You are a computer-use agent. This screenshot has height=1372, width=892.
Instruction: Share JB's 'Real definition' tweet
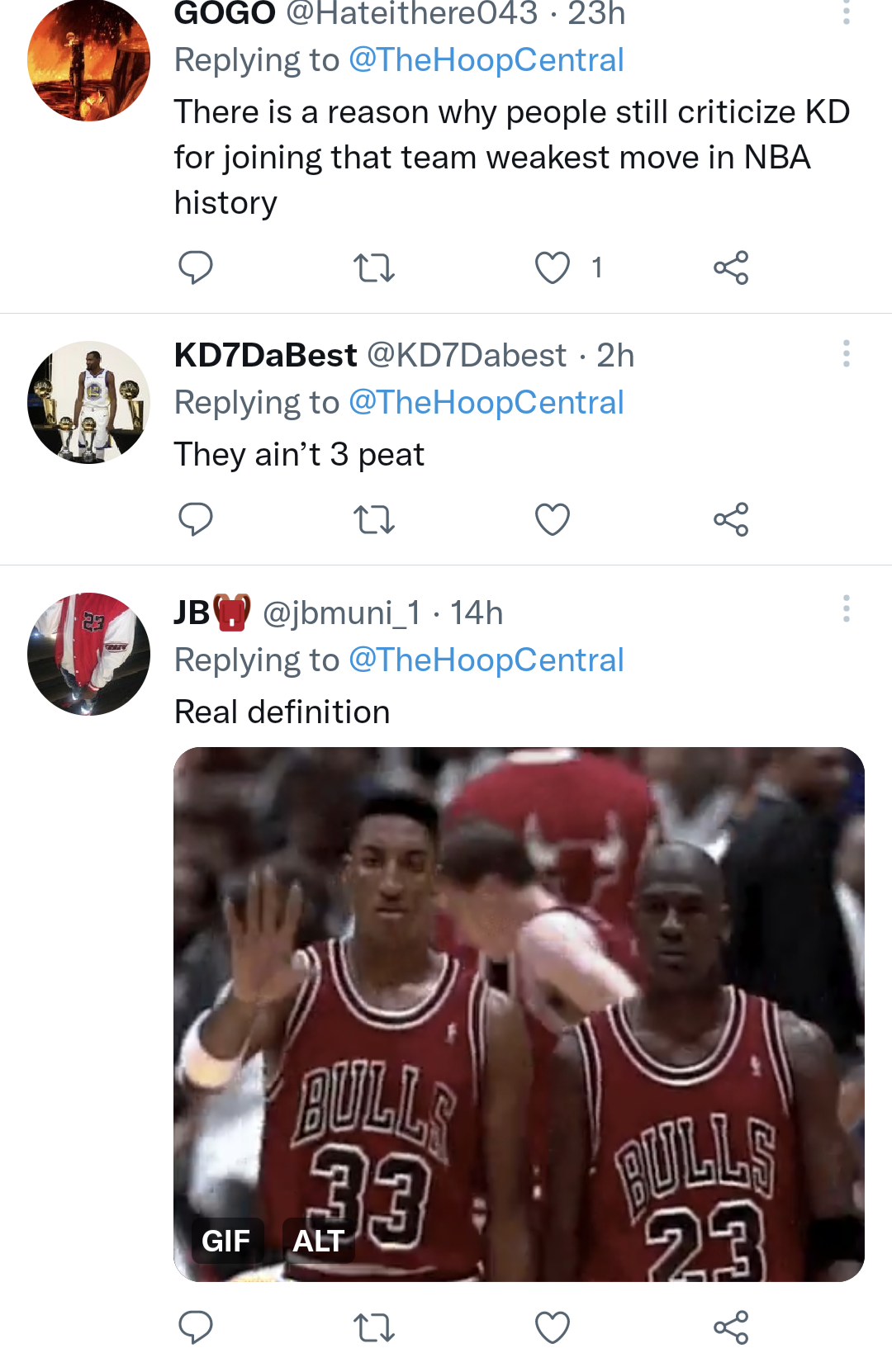tap(731, 1327)
